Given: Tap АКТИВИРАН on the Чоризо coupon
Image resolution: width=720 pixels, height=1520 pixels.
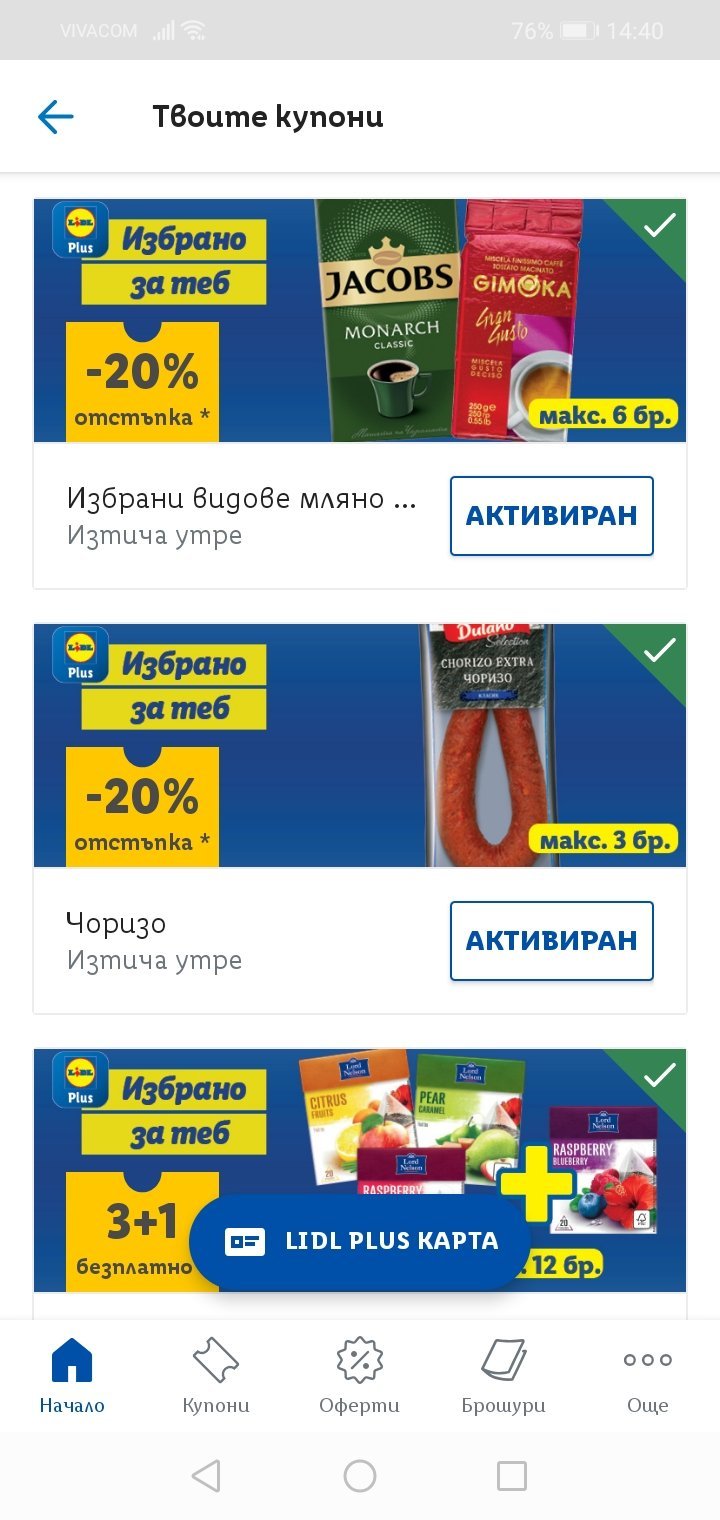Looking at the screenshot, I should (551, 941).
